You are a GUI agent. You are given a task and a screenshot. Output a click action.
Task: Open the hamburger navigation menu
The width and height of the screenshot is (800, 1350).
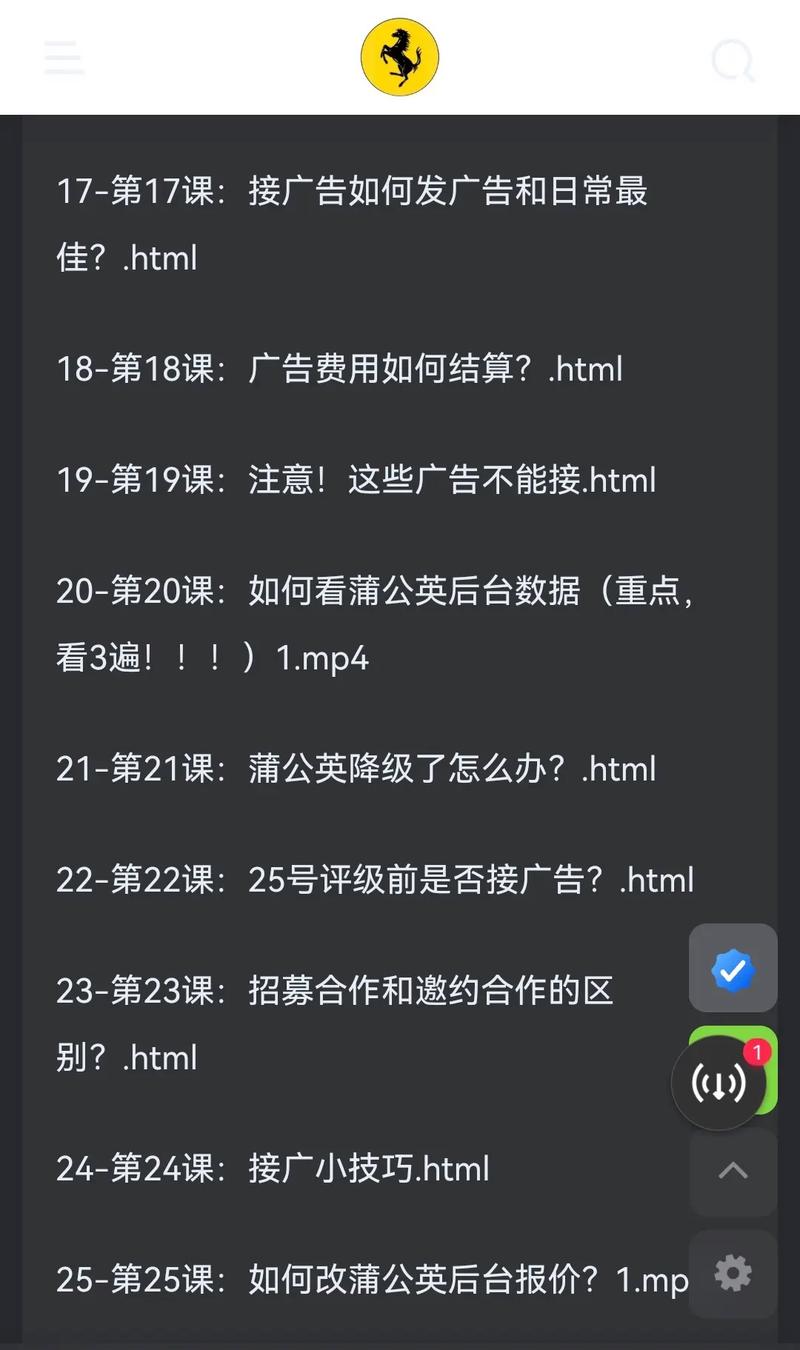pos(63,58)
